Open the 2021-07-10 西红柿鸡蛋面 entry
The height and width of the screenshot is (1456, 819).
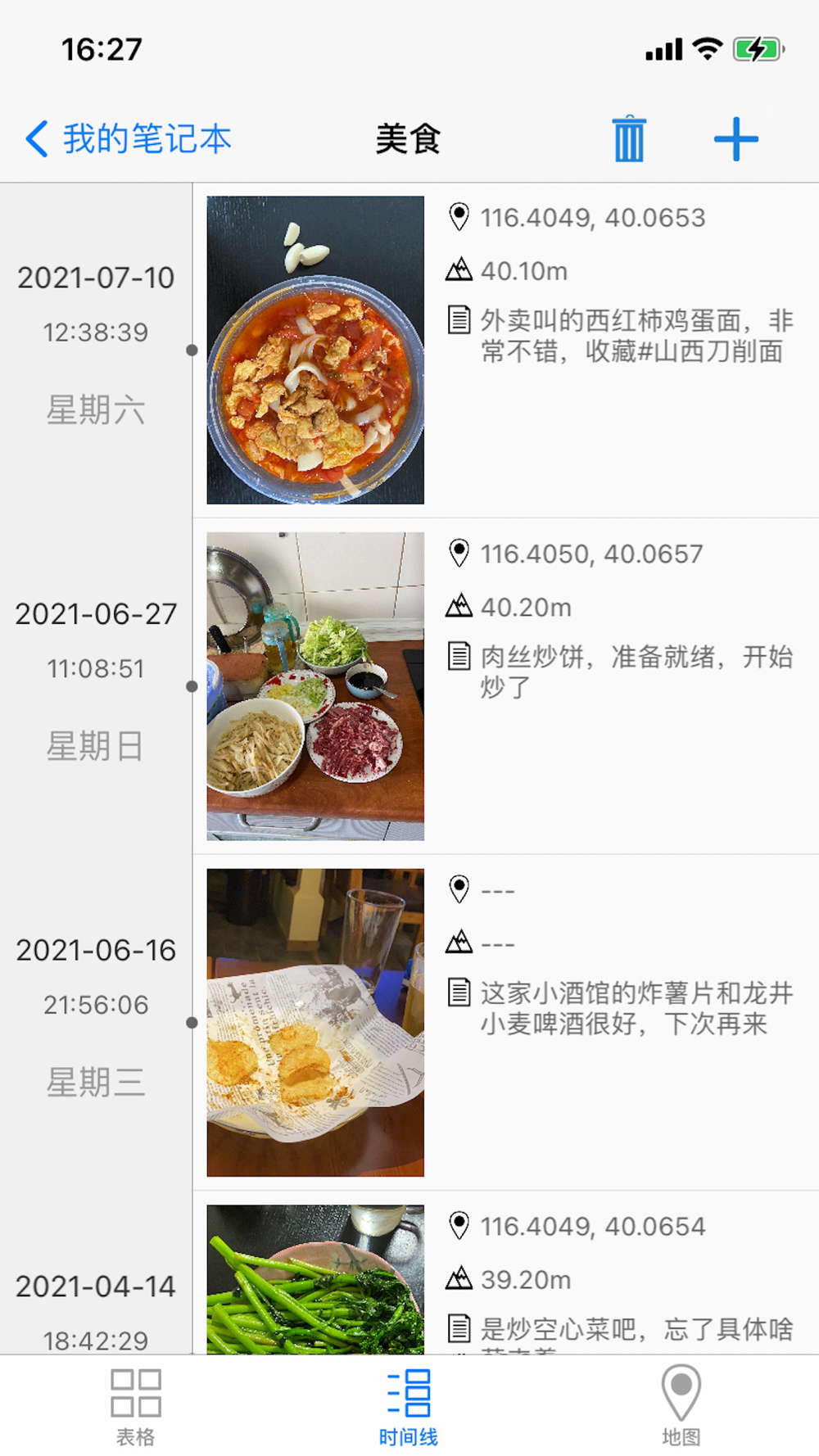click(409, 350)
